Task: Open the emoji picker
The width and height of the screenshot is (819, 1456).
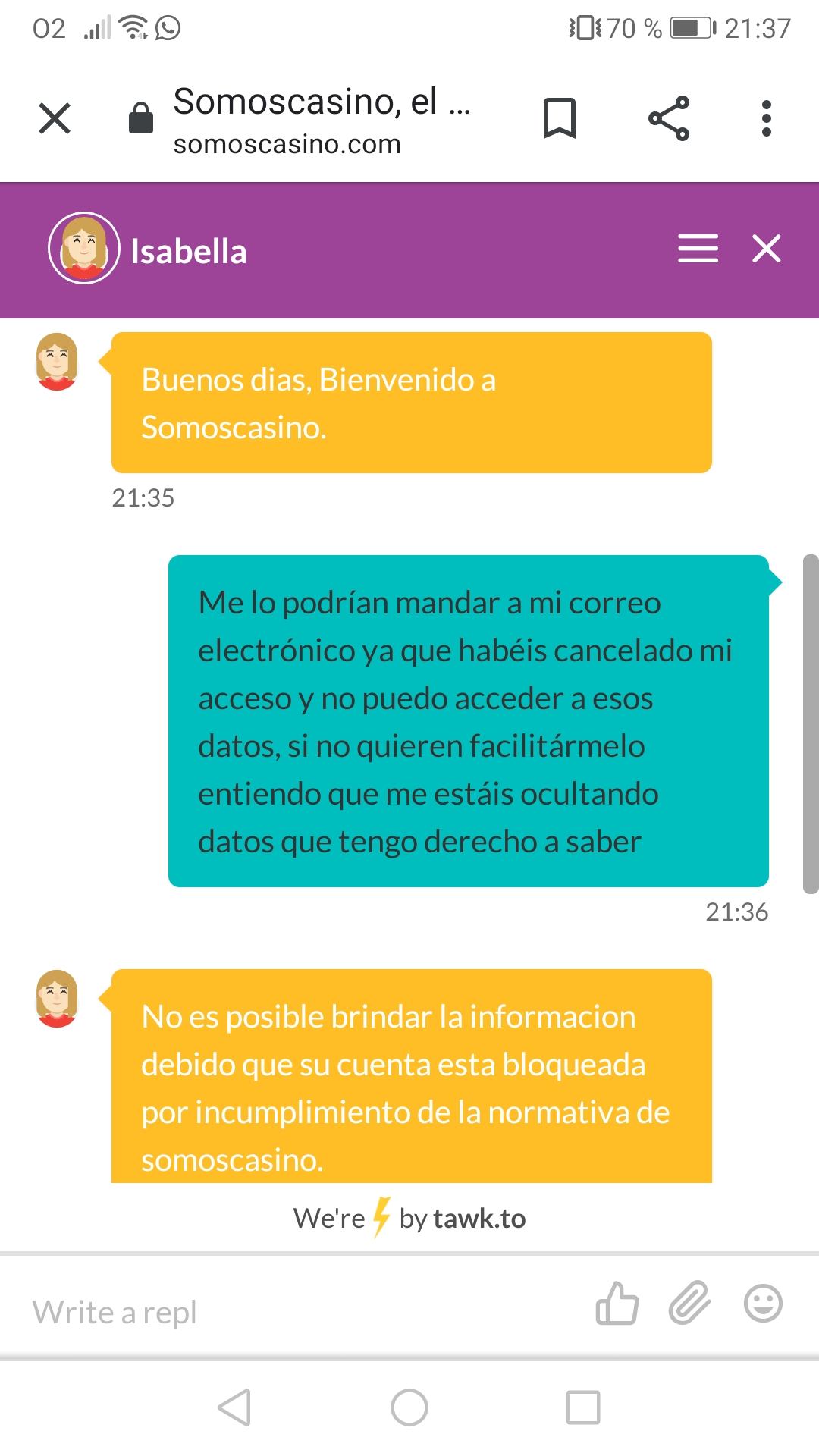Action: click(763, 1304)
